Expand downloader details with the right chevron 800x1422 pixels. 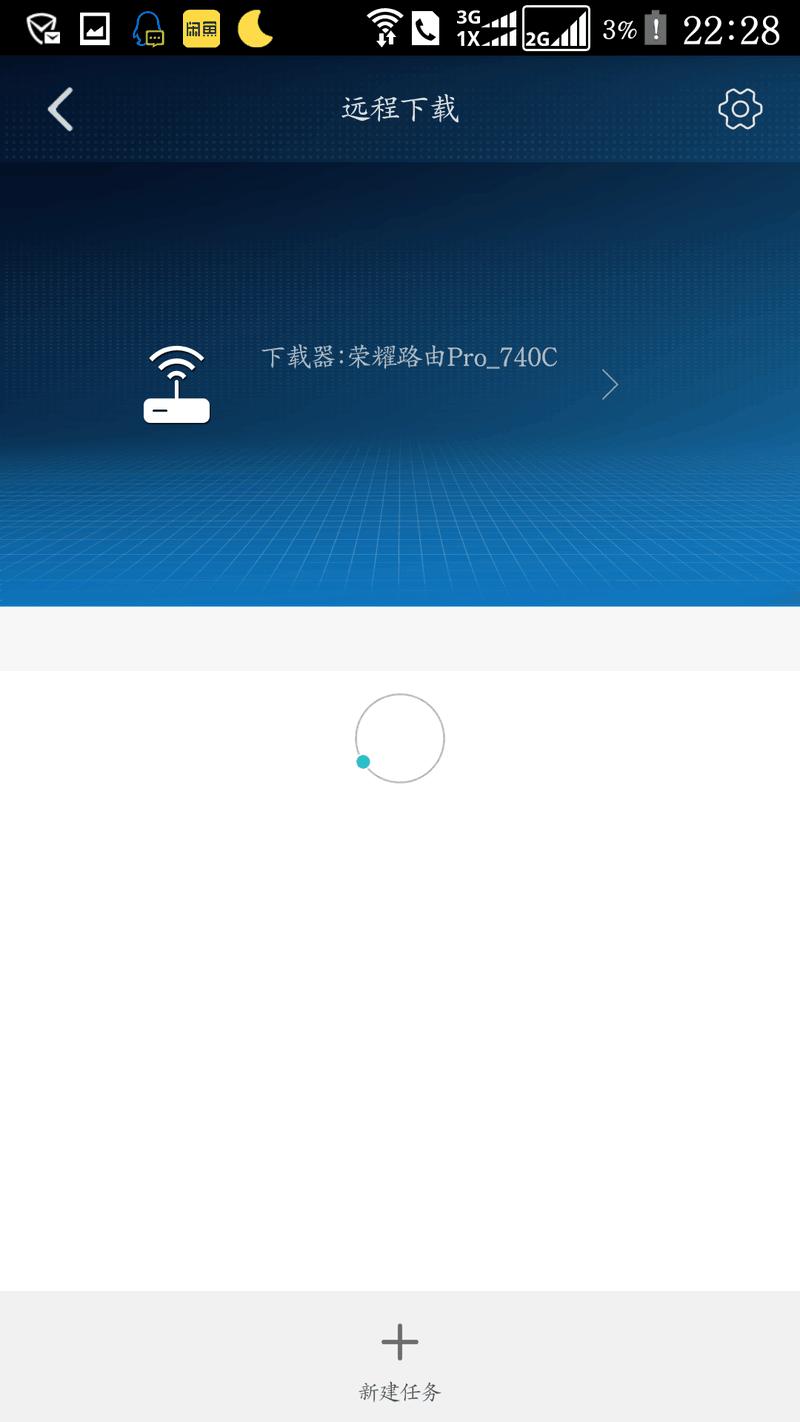pyautogui.click(x=610, y=384)
